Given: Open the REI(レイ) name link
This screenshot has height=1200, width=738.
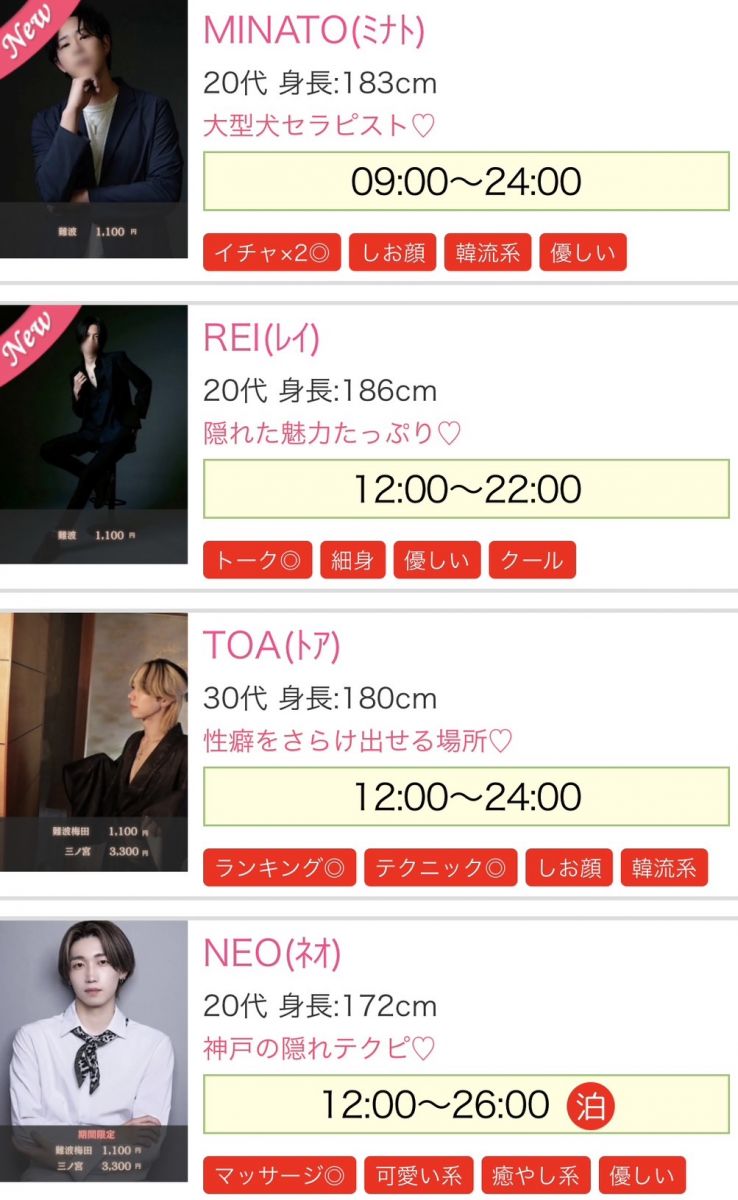Looking at the screenshot, I should (261, 339).
